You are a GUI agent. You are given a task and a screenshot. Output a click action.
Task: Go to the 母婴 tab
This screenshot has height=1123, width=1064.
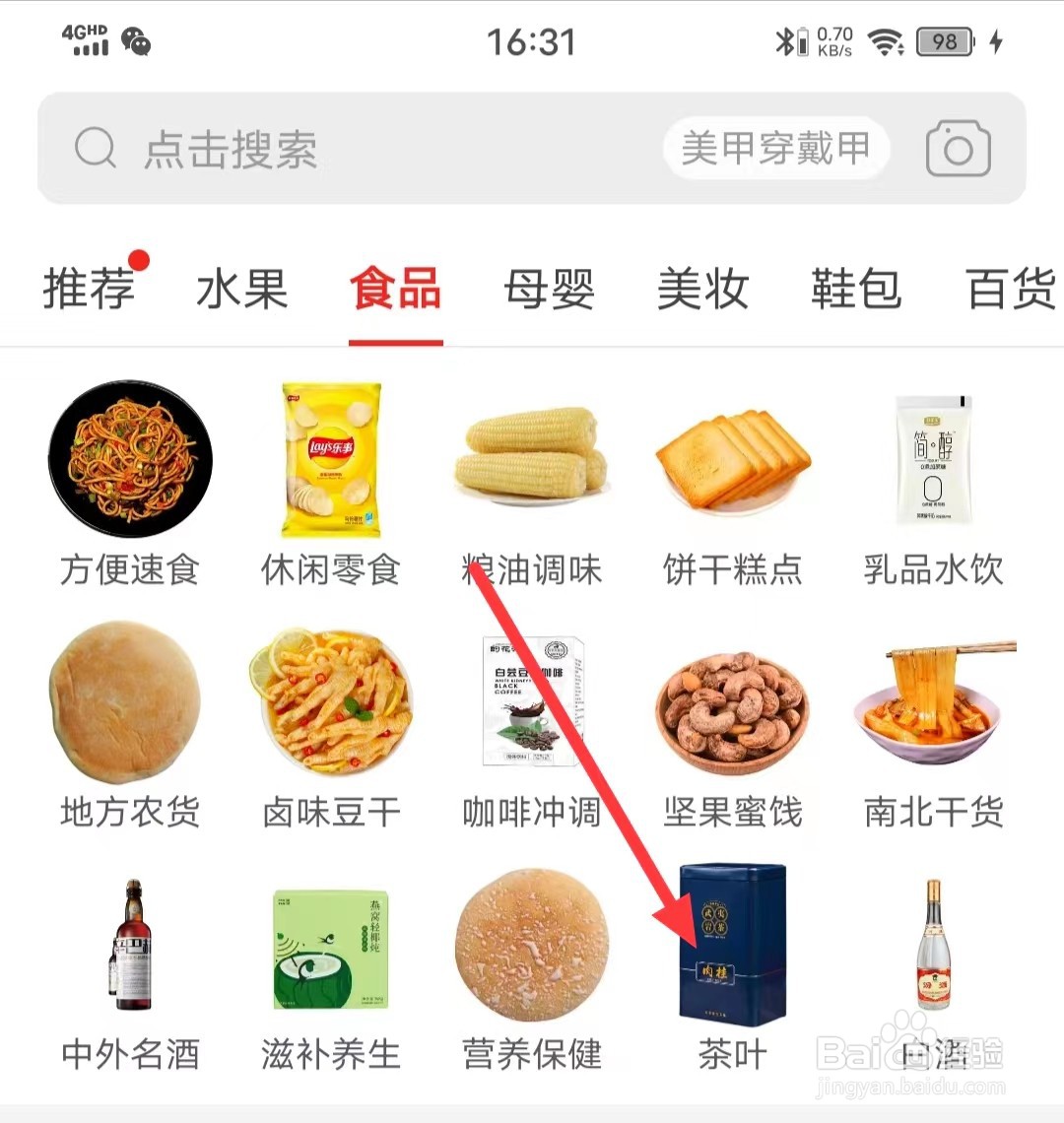pyautogui.click(x=549, y=291)
